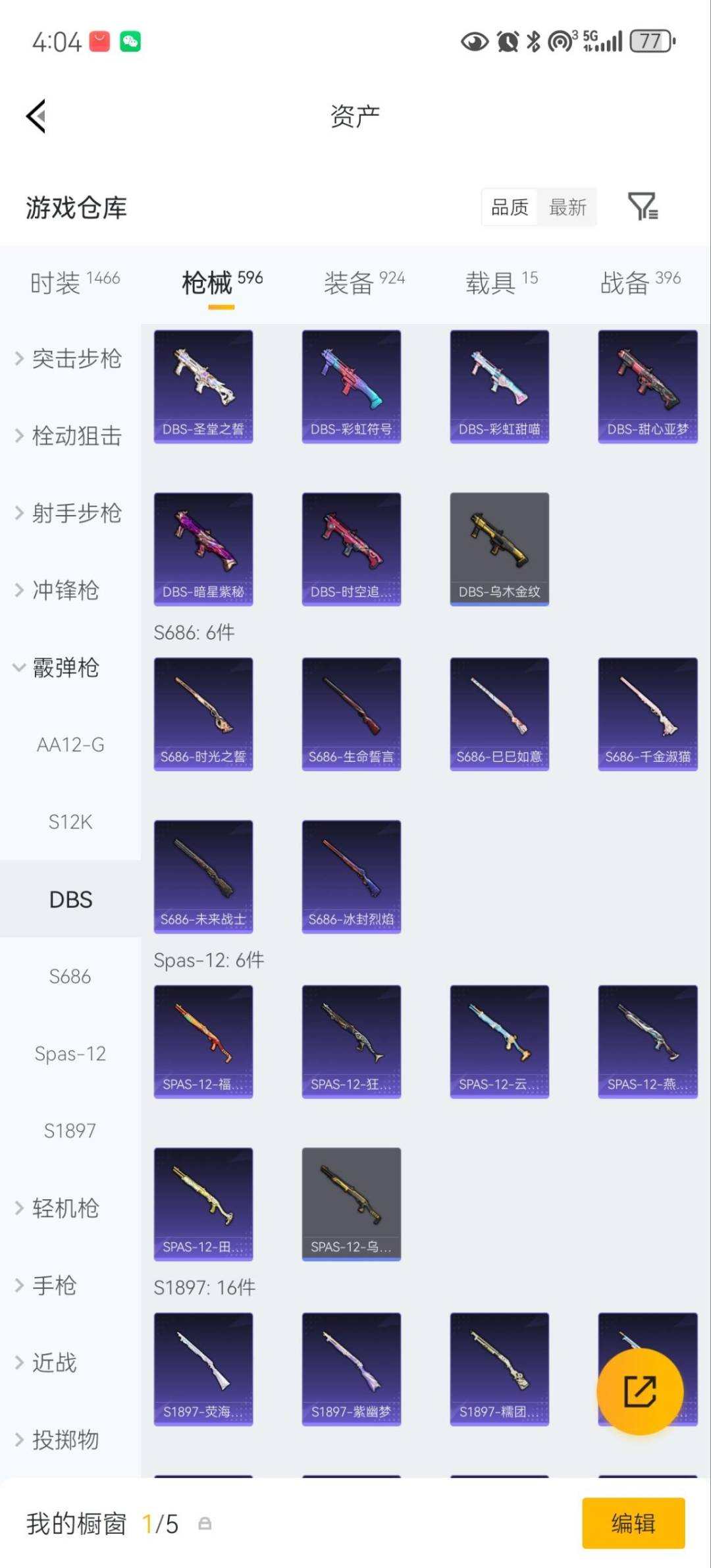
Task: Tap the lock icon next to 我的橱窗
Action: (x=205, y=1523)
